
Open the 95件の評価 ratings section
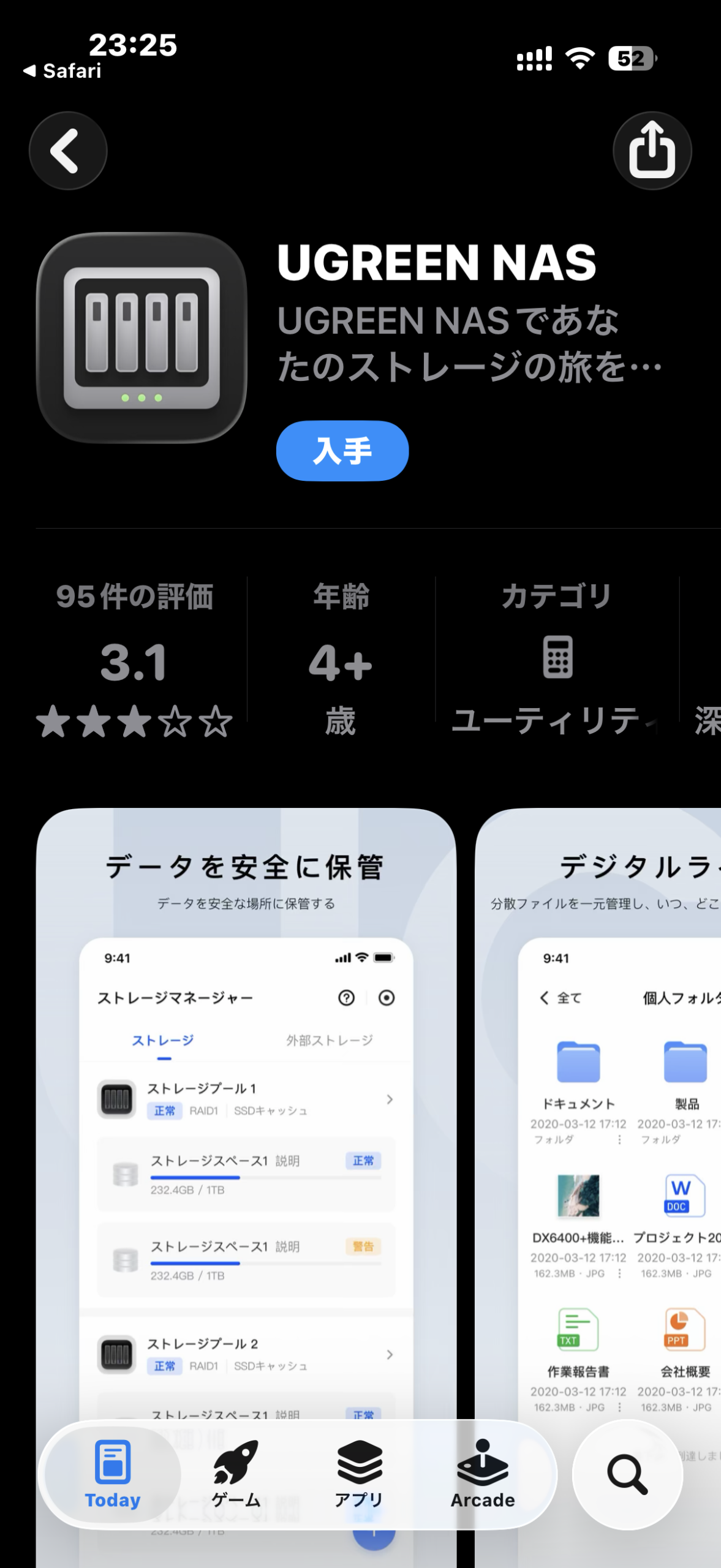134,658
